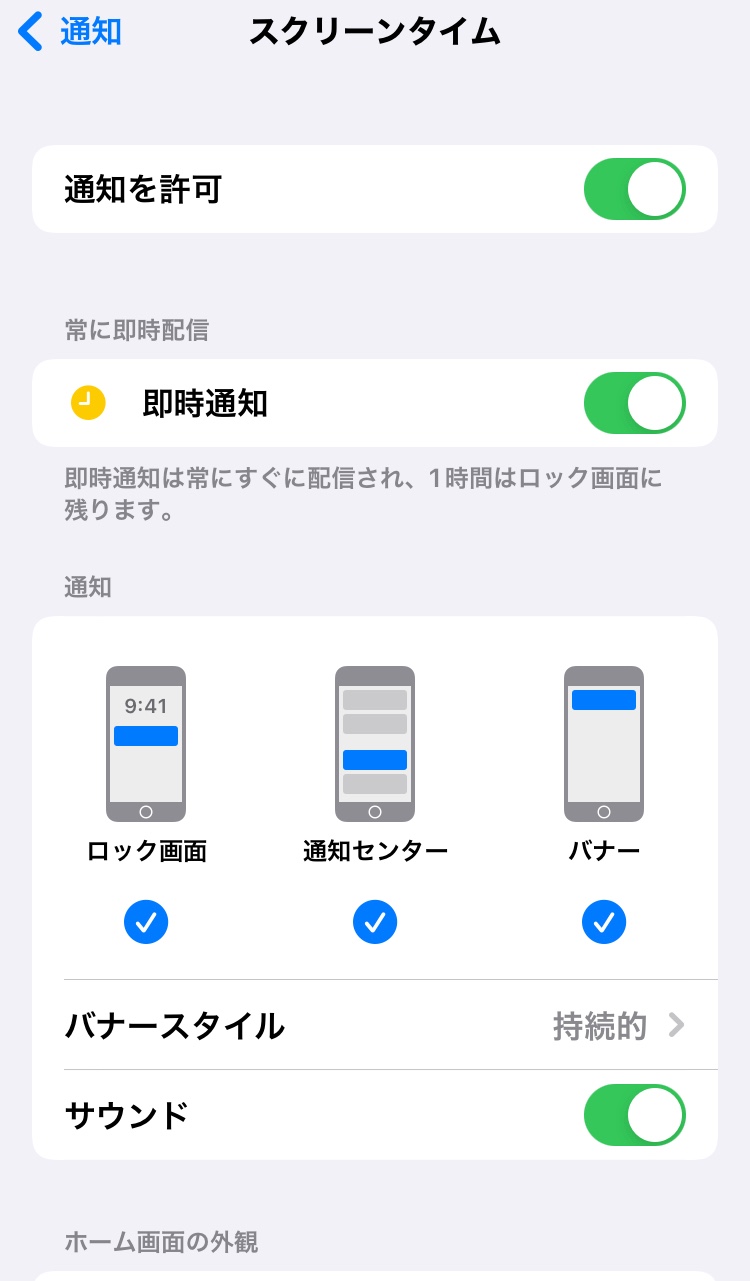This screenshot has height=1281, width=750.
Task: Switch off the サウンド toggle
Action: pos(634,1115)
